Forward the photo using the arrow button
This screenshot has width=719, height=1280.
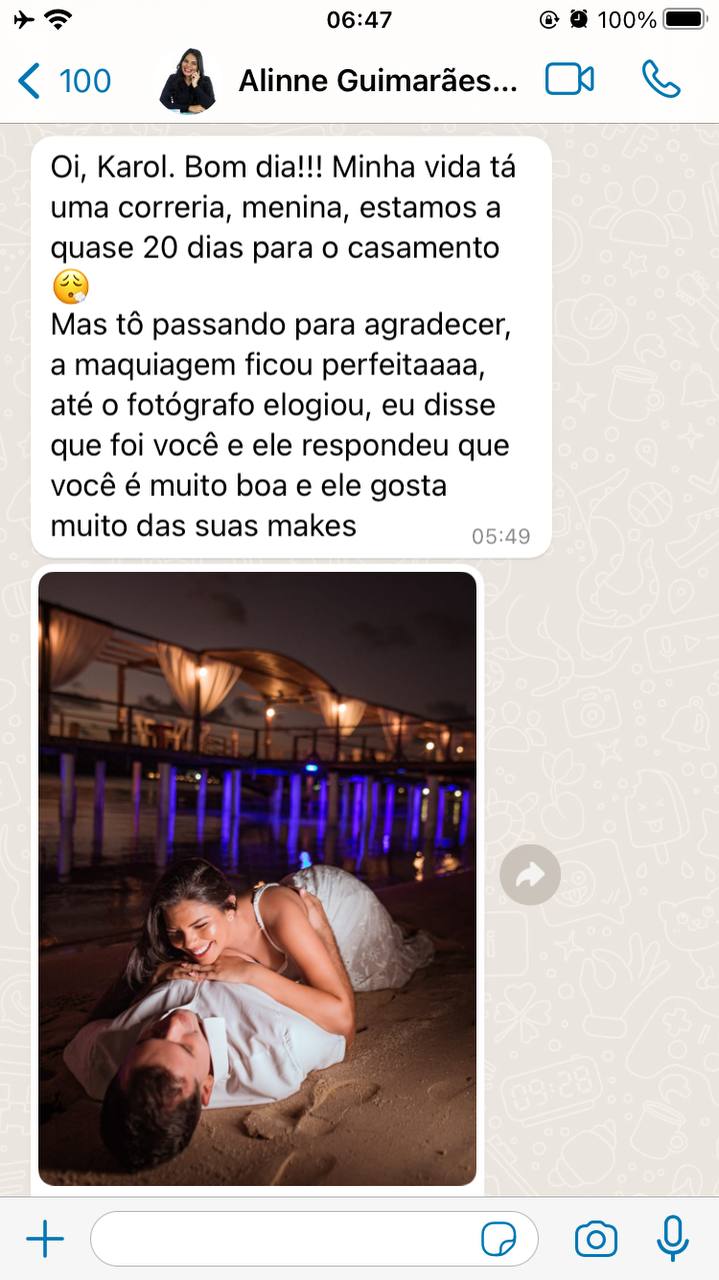point(530,876)
